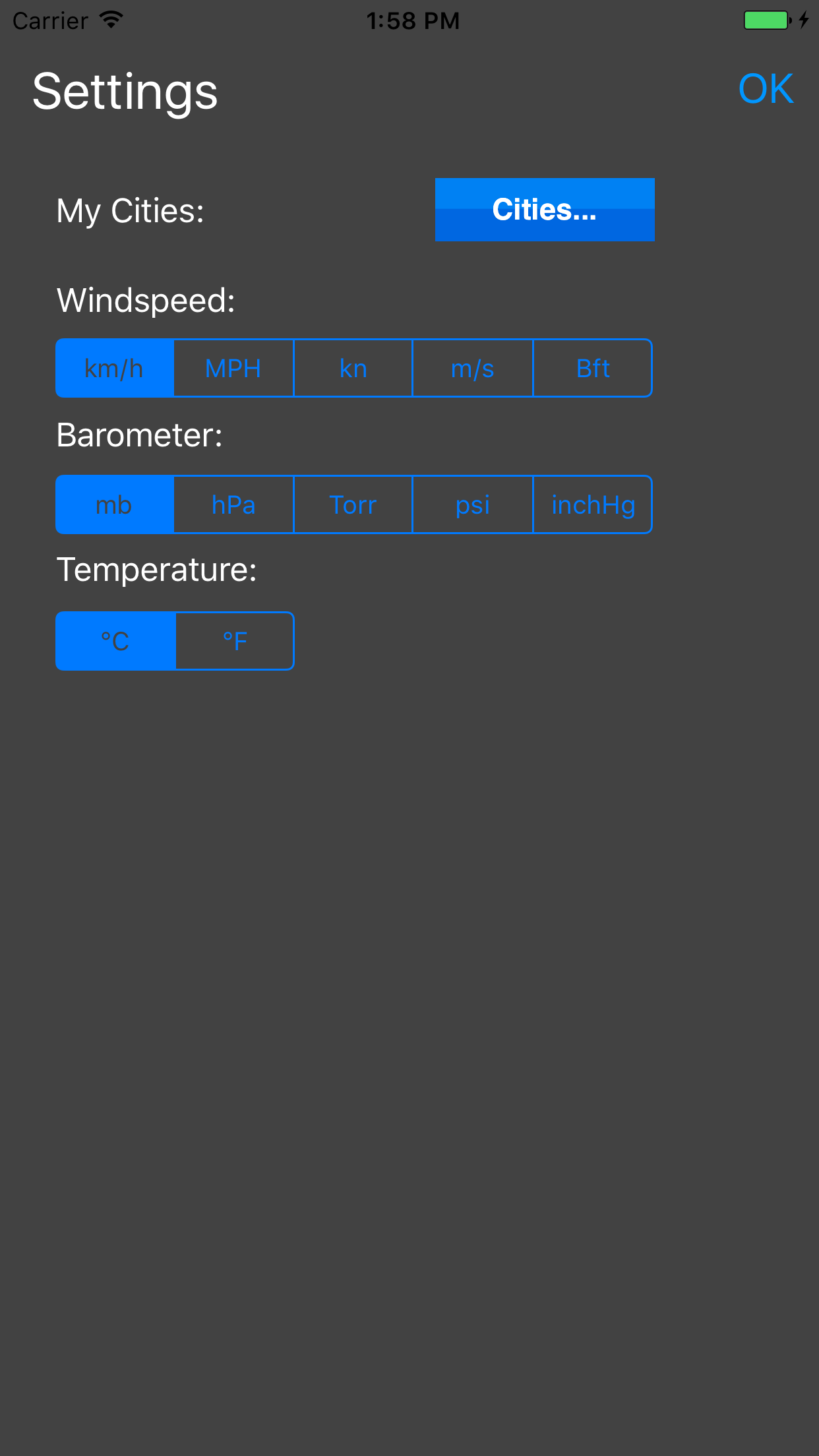Switch windspeed to m/s
This screenshot has width=819, height=1456.
point(473,368)
